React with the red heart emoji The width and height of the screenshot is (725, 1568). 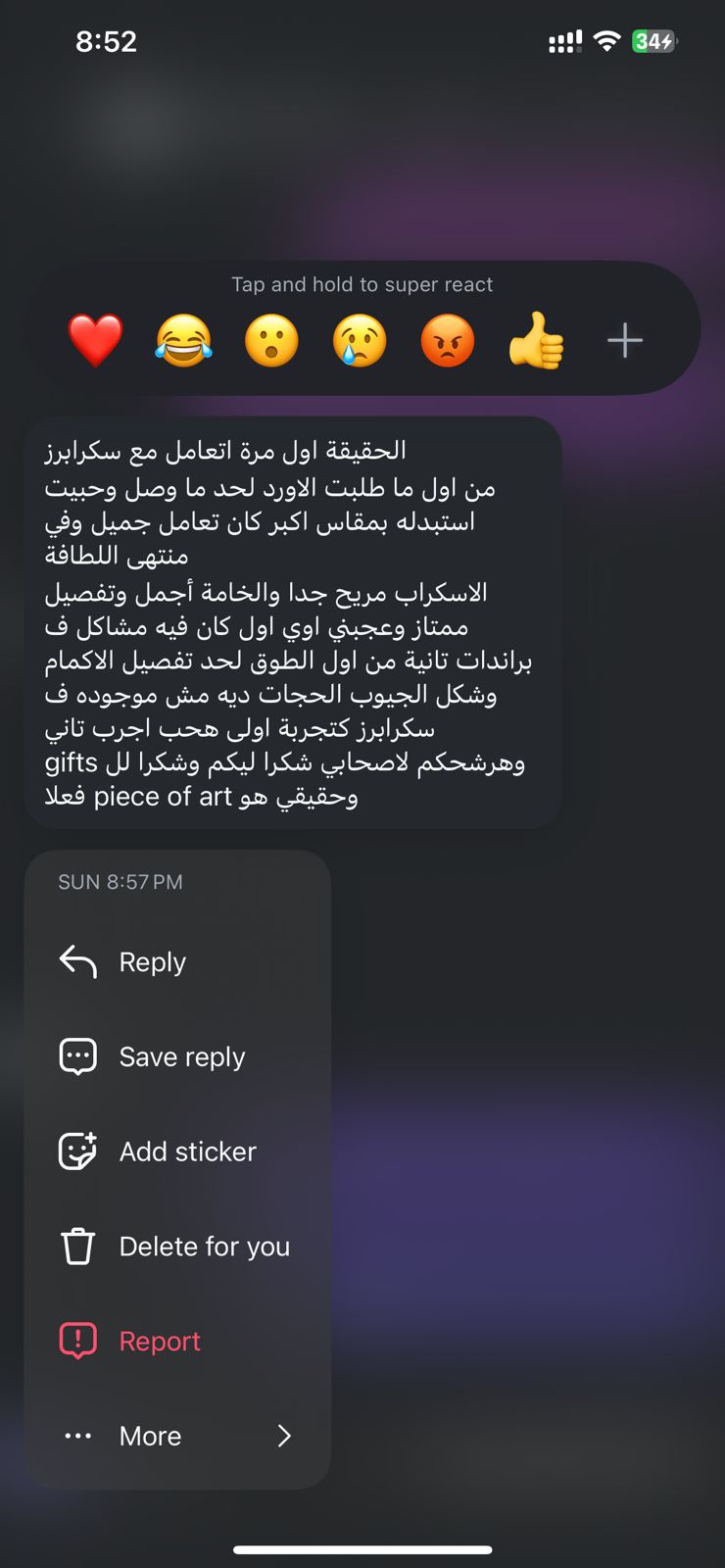tap(95, 341)
